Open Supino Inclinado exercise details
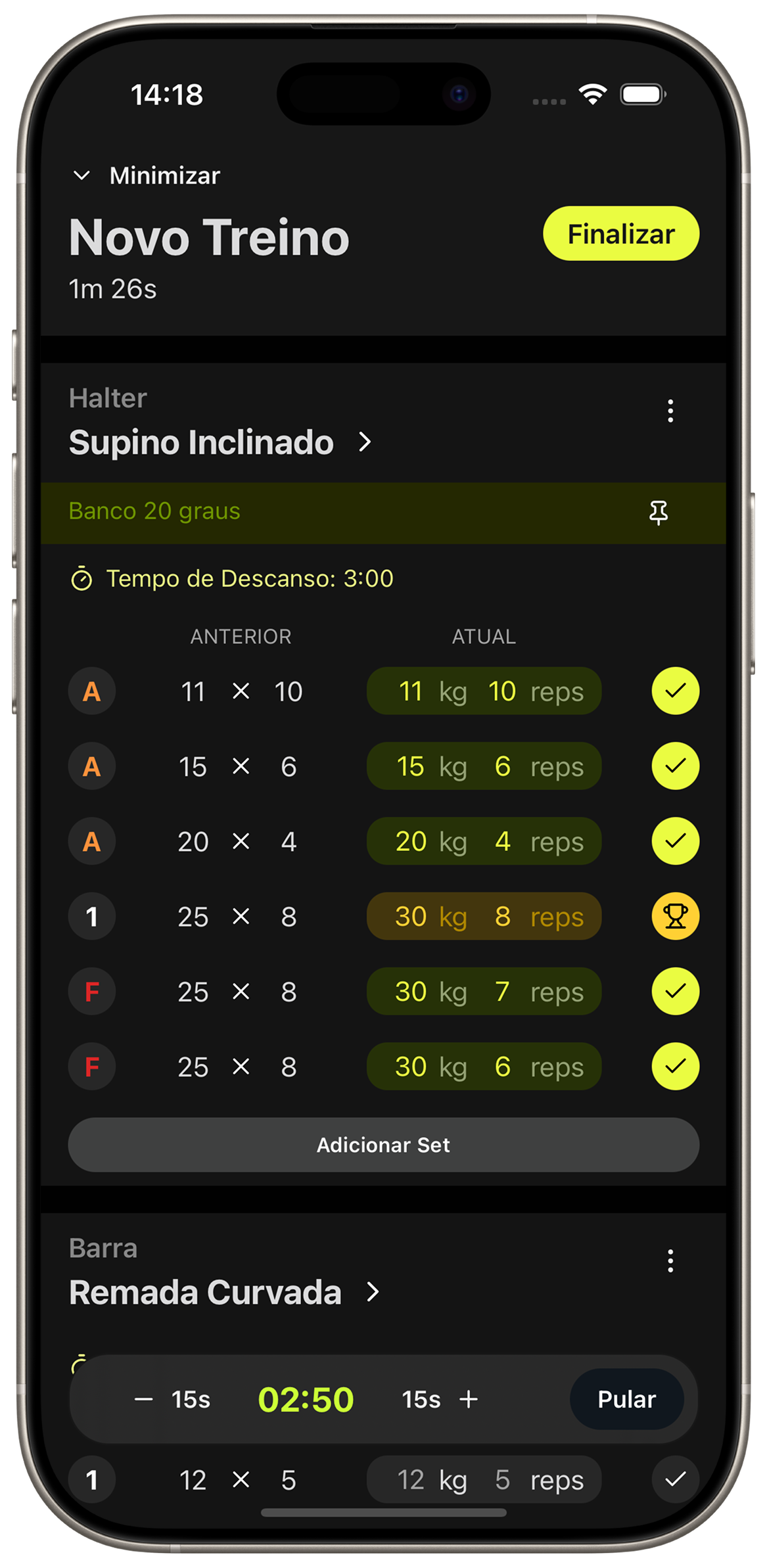 click(x=220, y=442)
